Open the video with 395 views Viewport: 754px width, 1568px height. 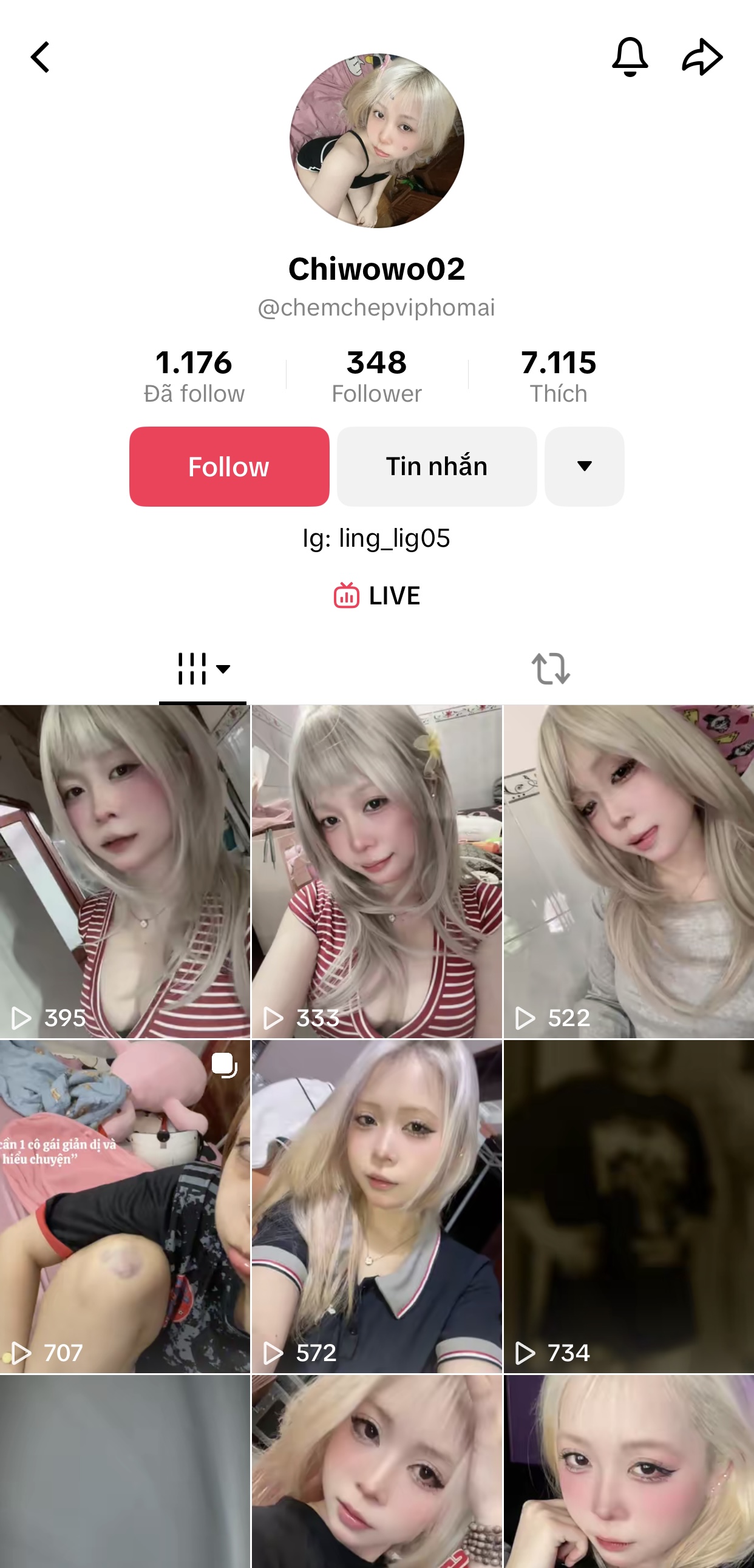[x=125, y=870]
